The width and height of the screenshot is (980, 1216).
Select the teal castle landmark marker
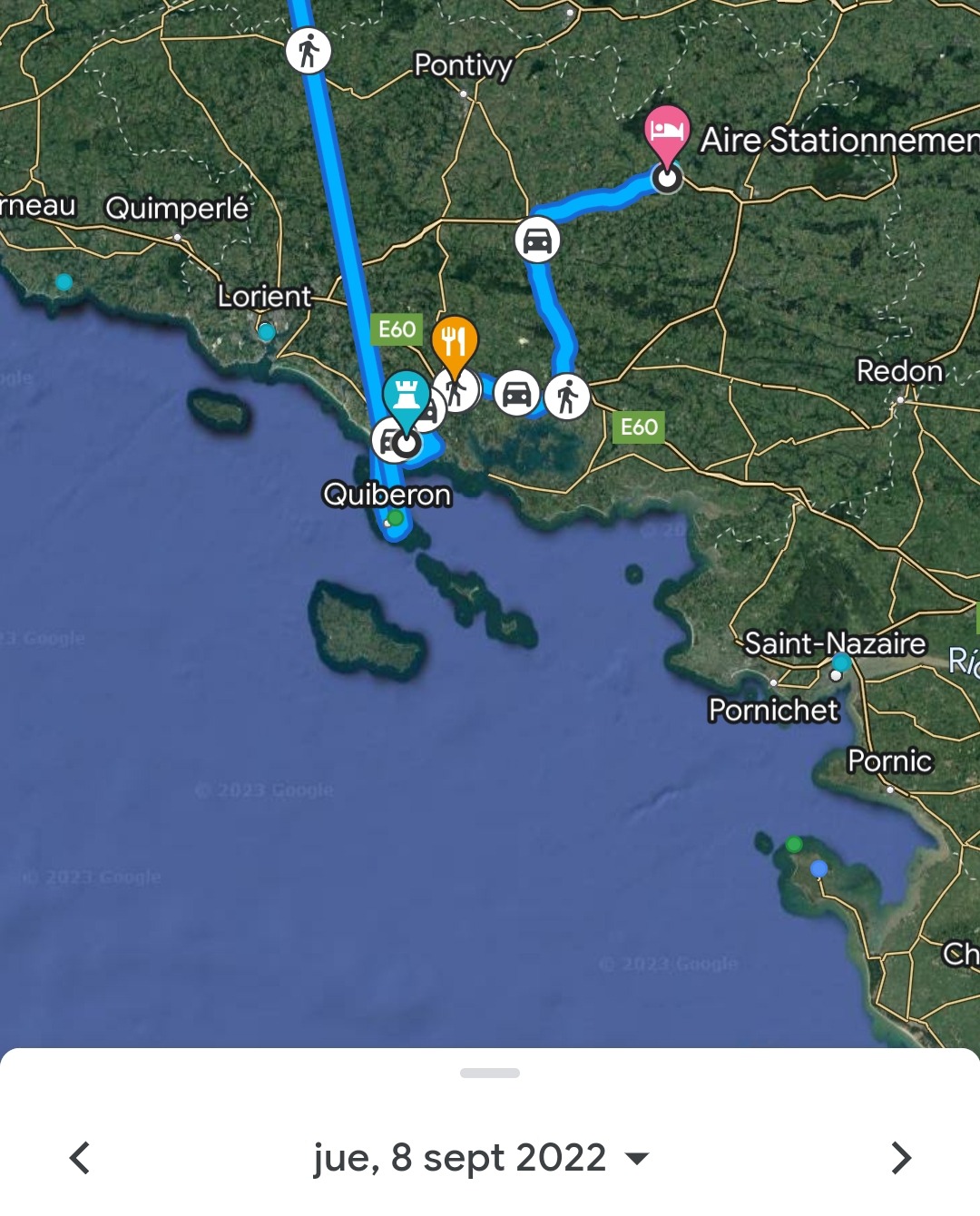click(x=406, y=396)
